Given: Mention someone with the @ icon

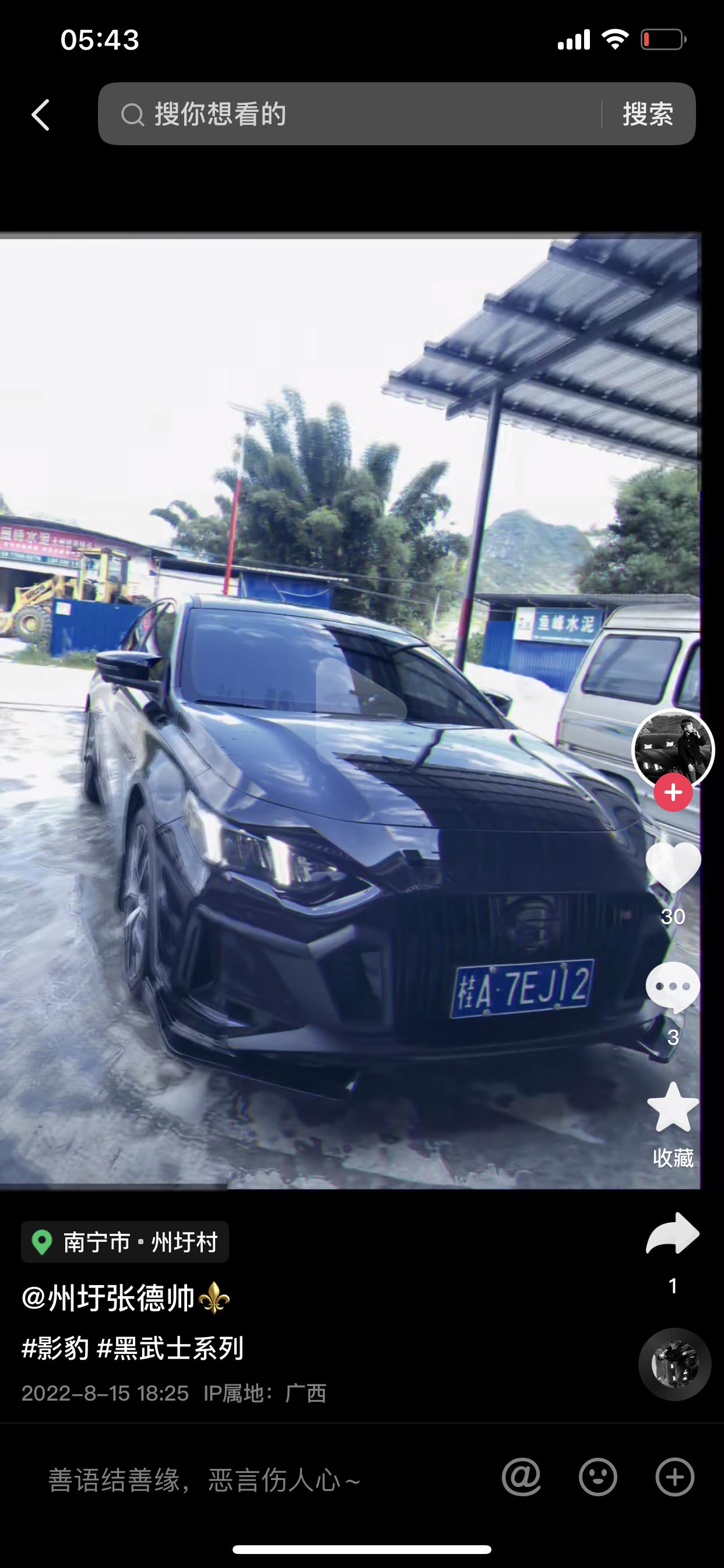Looking at the screenshot, I should click(x=521, y=1476).
